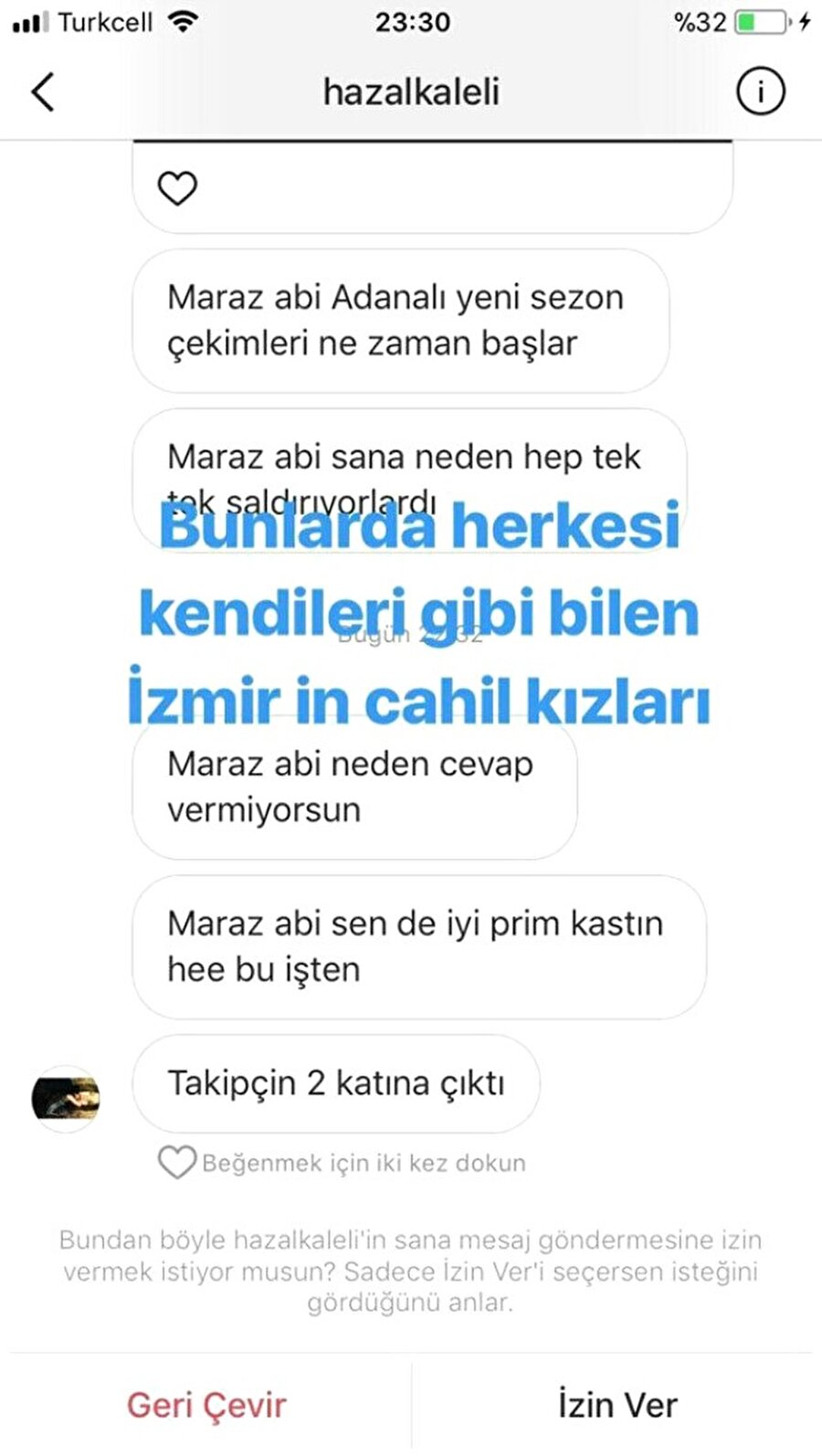The height and width of the screenshot is (1456, 822).
Task: Go back to the message requests list
Action: coord(43,92)
